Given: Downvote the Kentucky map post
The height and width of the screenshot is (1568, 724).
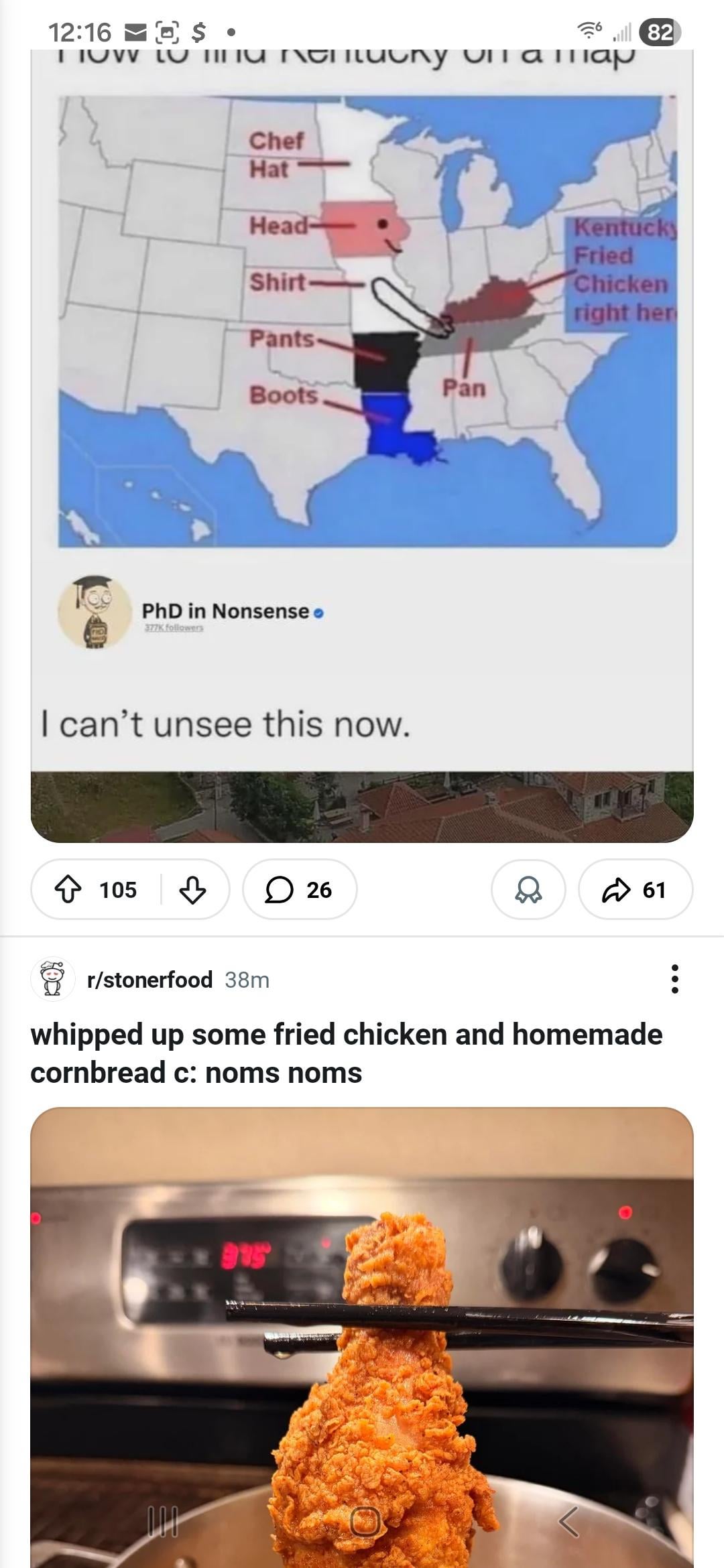Looking at the screenshot, I should click(x=192, y=890).
